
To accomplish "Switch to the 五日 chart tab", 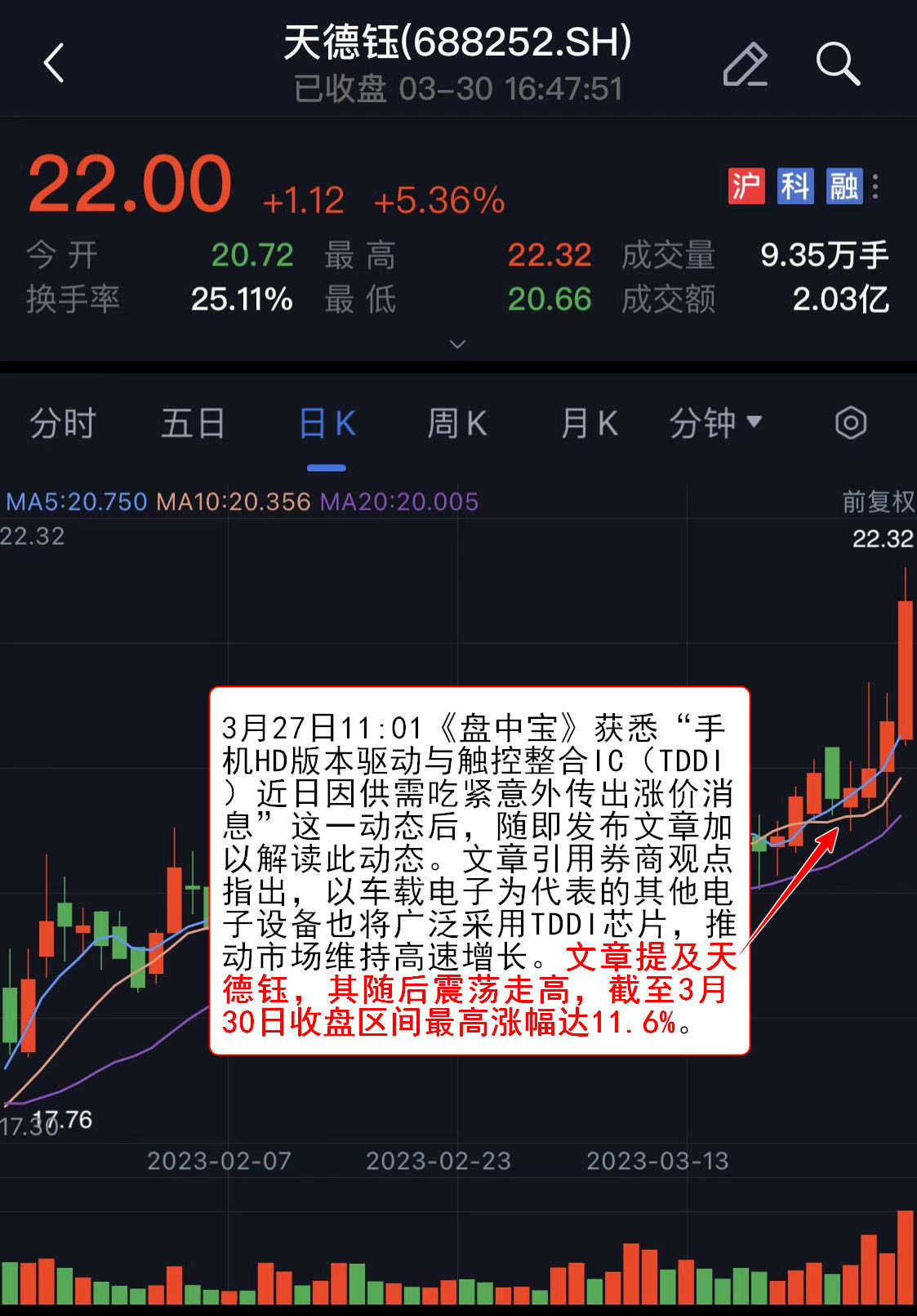I will (193, 424).
